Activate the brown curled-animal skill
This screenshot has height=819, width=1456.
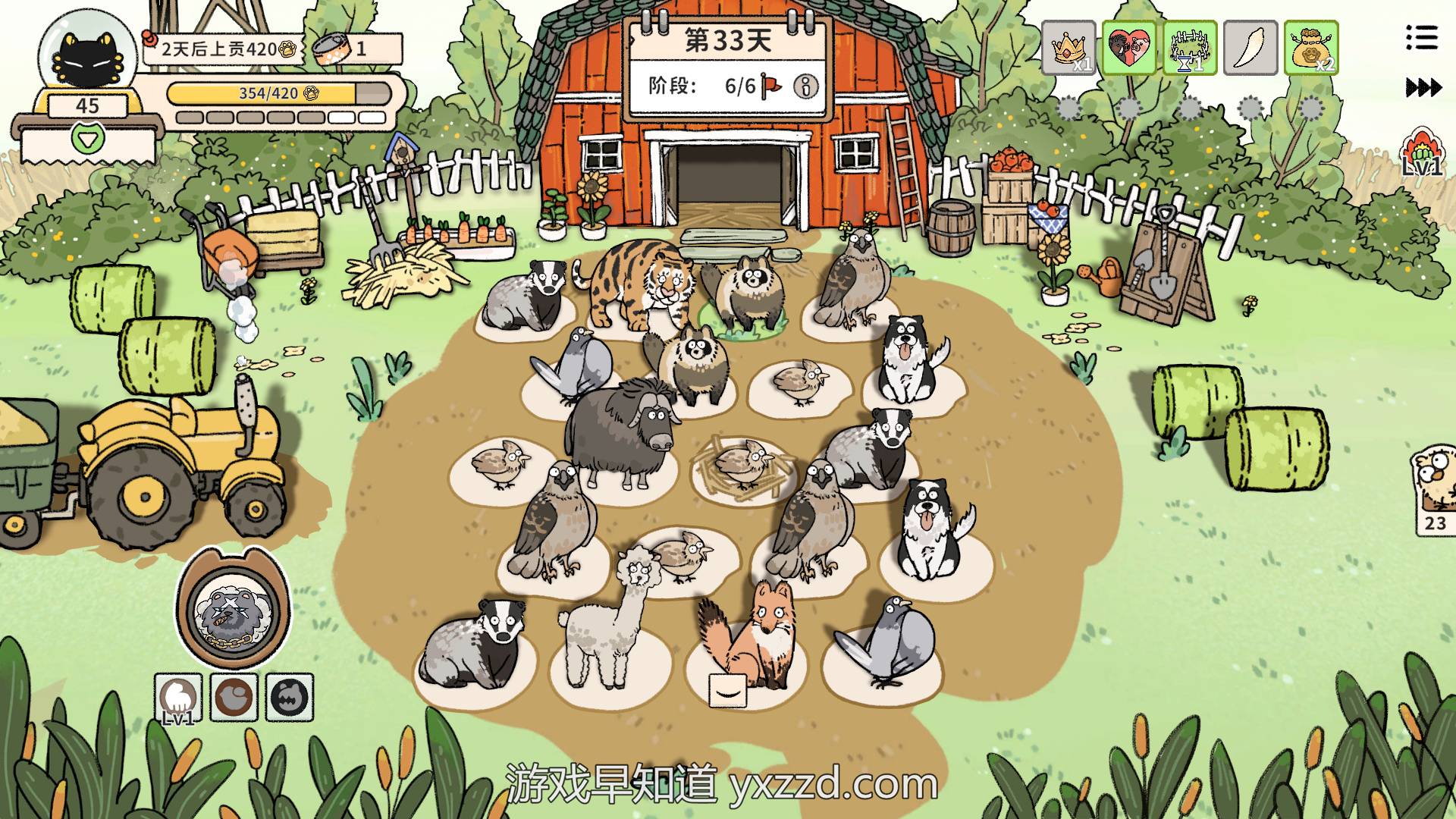pos(234,696)
